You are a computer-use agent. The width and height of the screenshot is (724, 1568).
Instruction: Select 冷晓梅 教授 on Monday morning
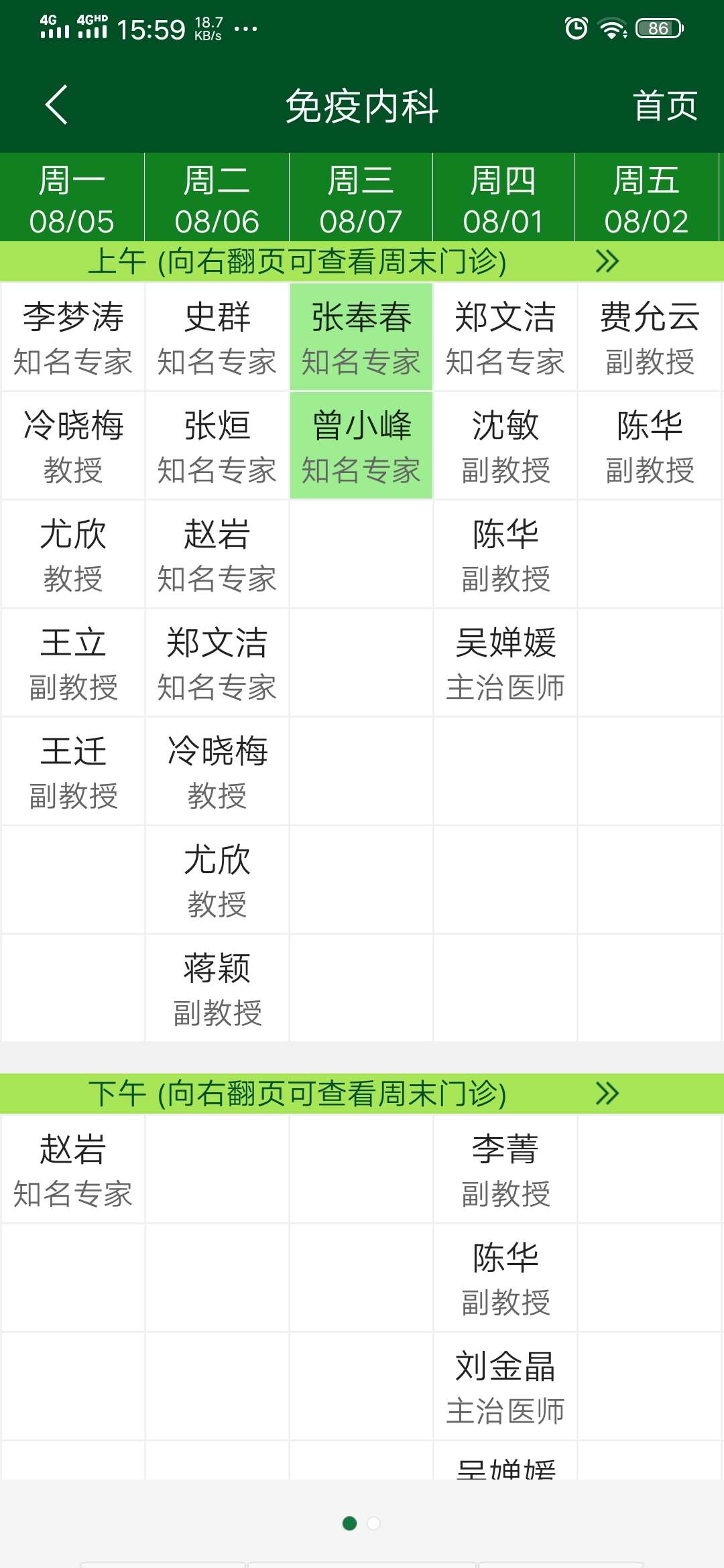coord(72,446)
